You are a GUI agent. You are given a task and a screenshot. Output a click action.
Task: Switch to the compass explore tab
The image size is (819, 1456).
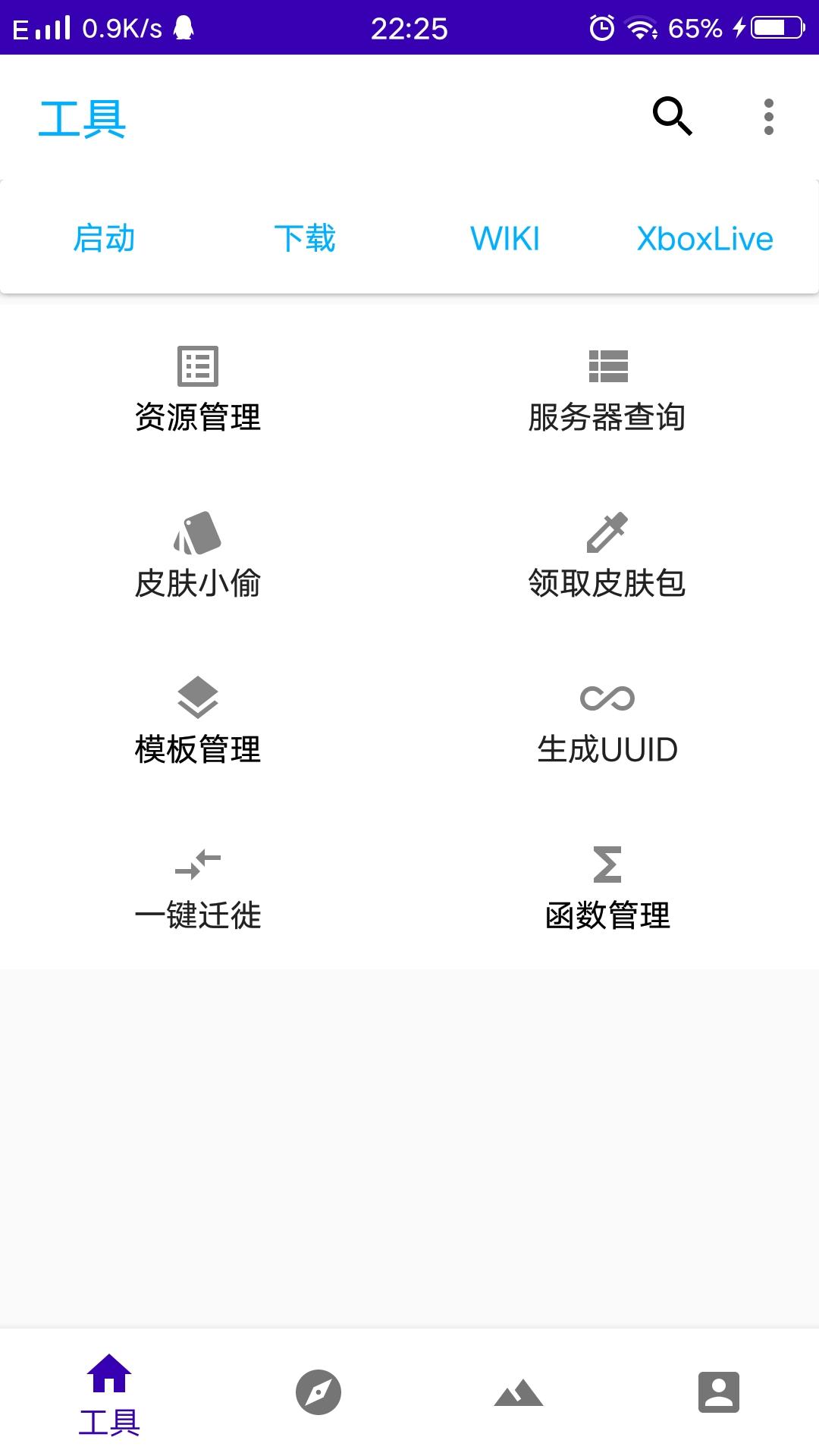pos(318,1392)
